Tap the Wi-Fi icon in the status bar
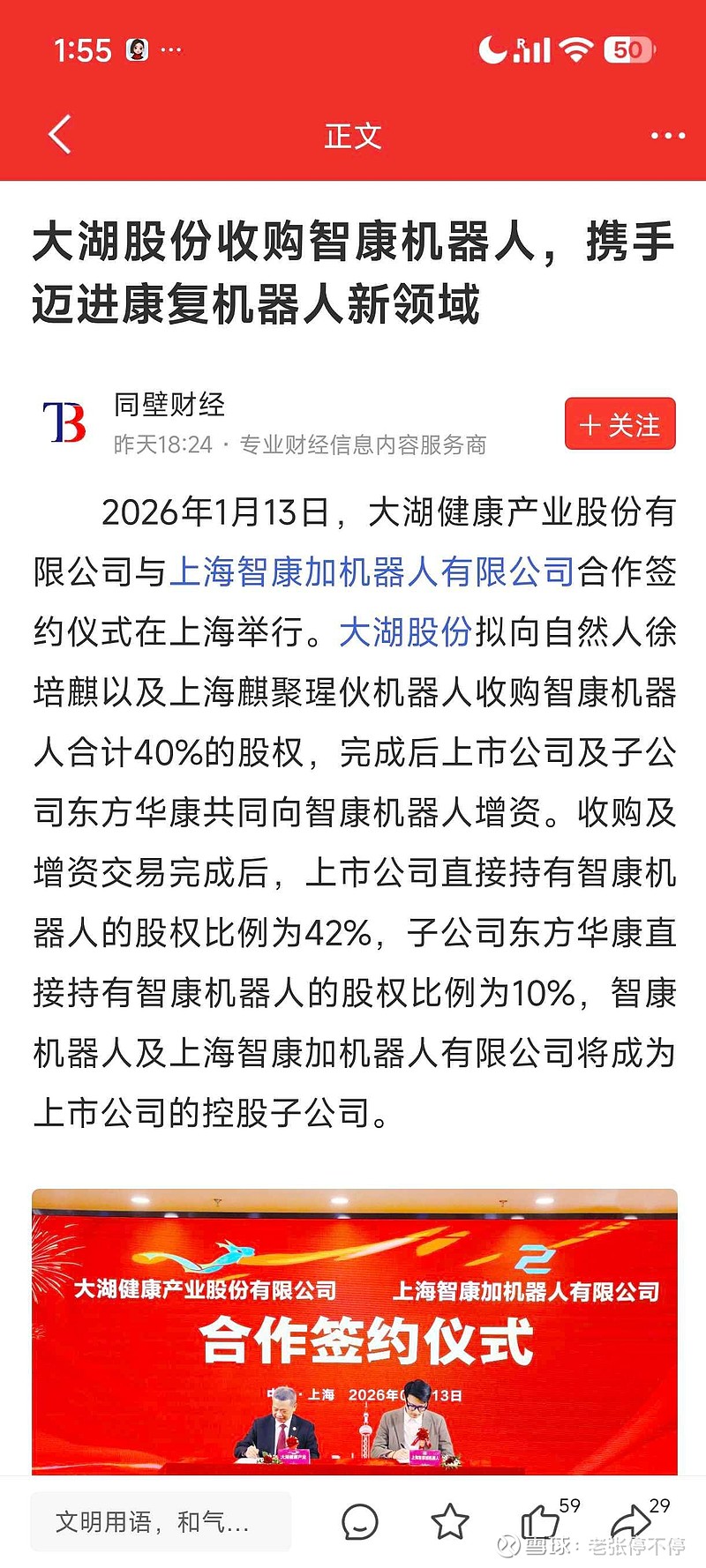This screenshot has width=706, height=1568. click(575, 50)
